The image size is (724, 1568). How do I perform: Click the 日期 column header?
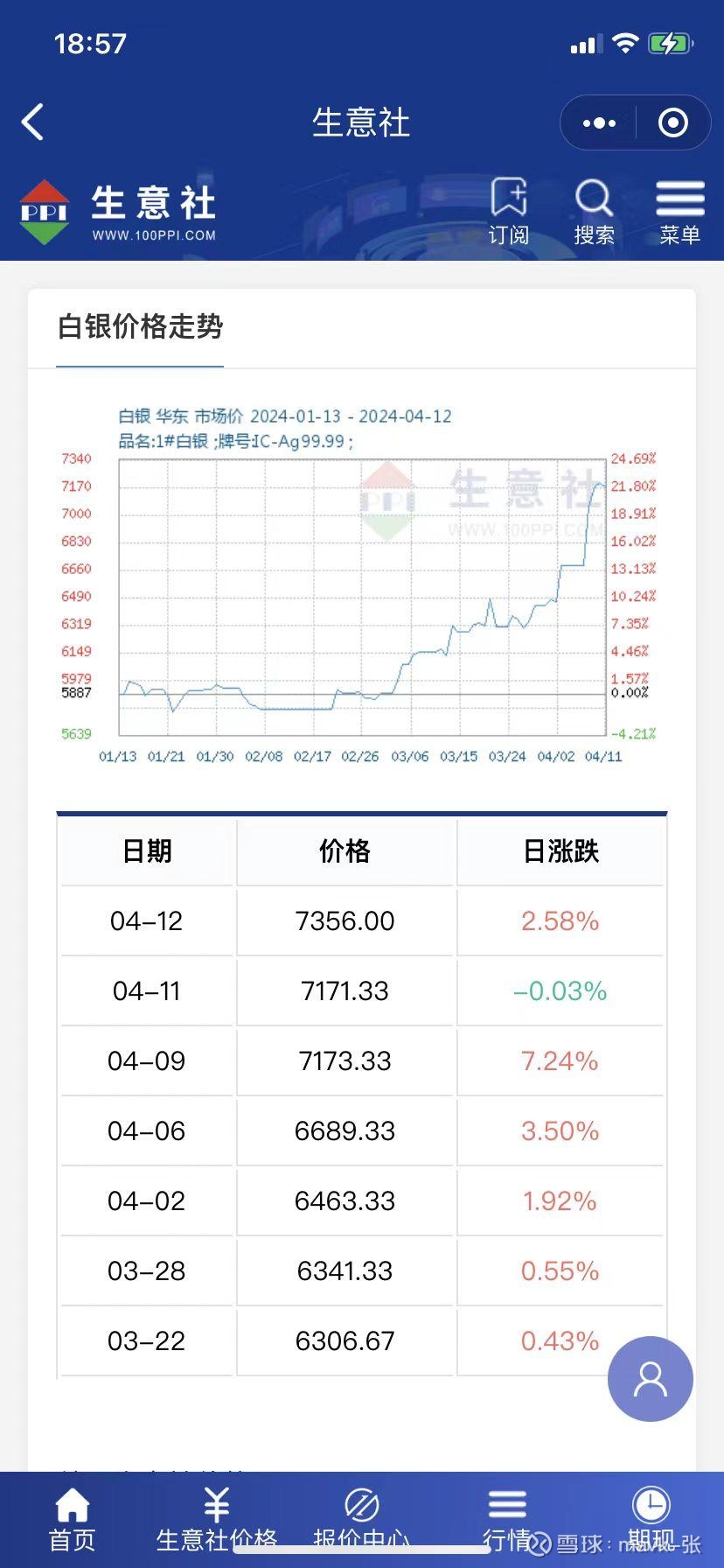tap(145, 850)
